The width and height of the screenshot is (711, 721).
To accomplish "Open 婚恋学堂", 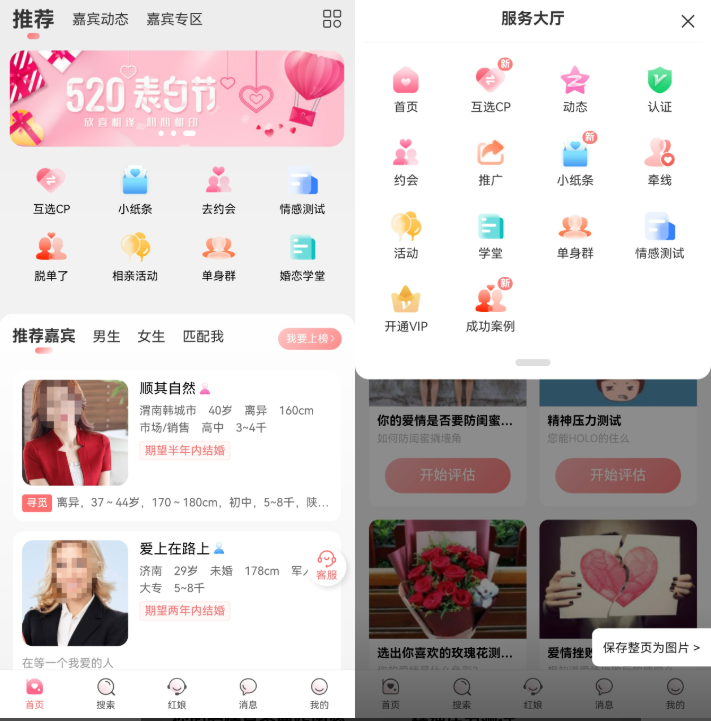I will tap(302, 256).
